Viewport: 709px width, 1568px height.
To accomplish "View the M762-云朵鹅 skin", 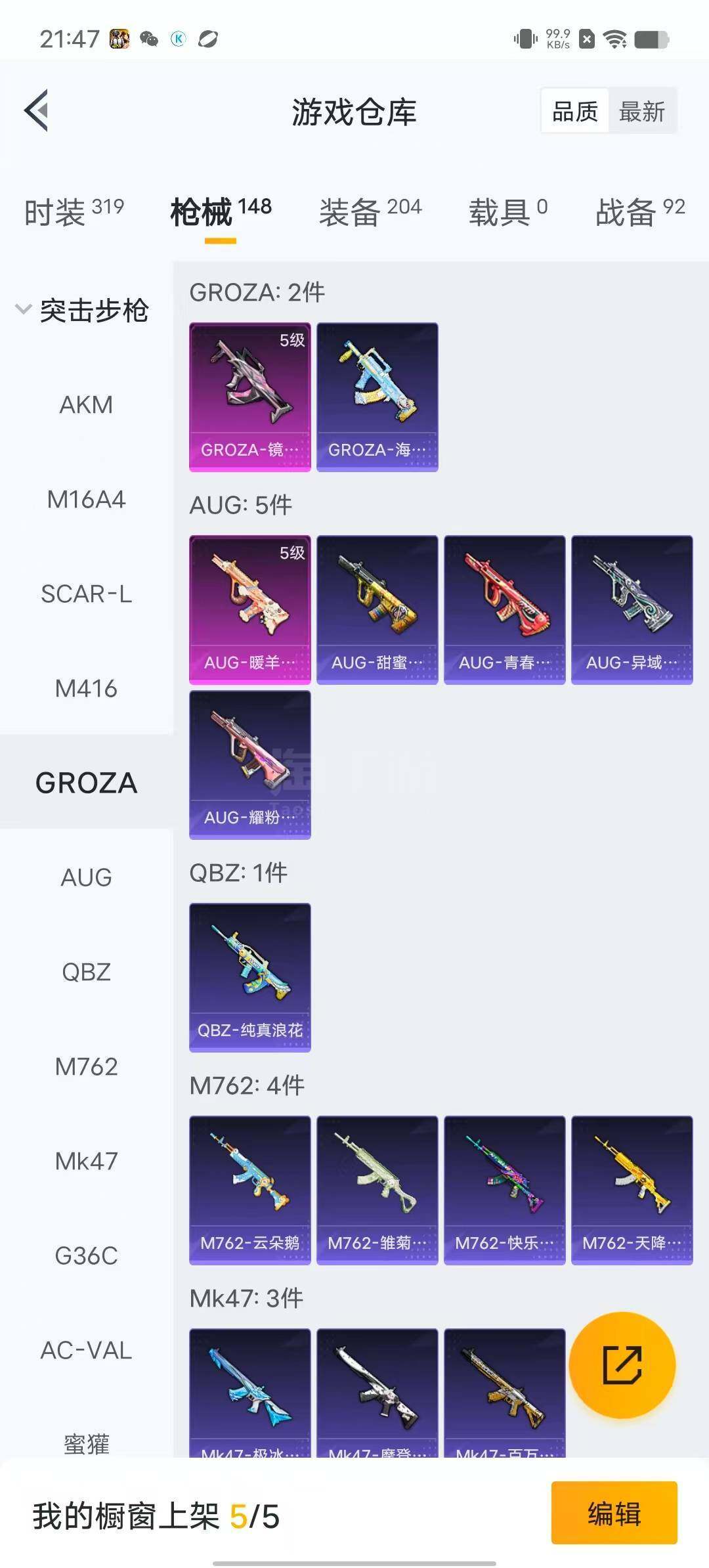I will (x=250, y=1190).
